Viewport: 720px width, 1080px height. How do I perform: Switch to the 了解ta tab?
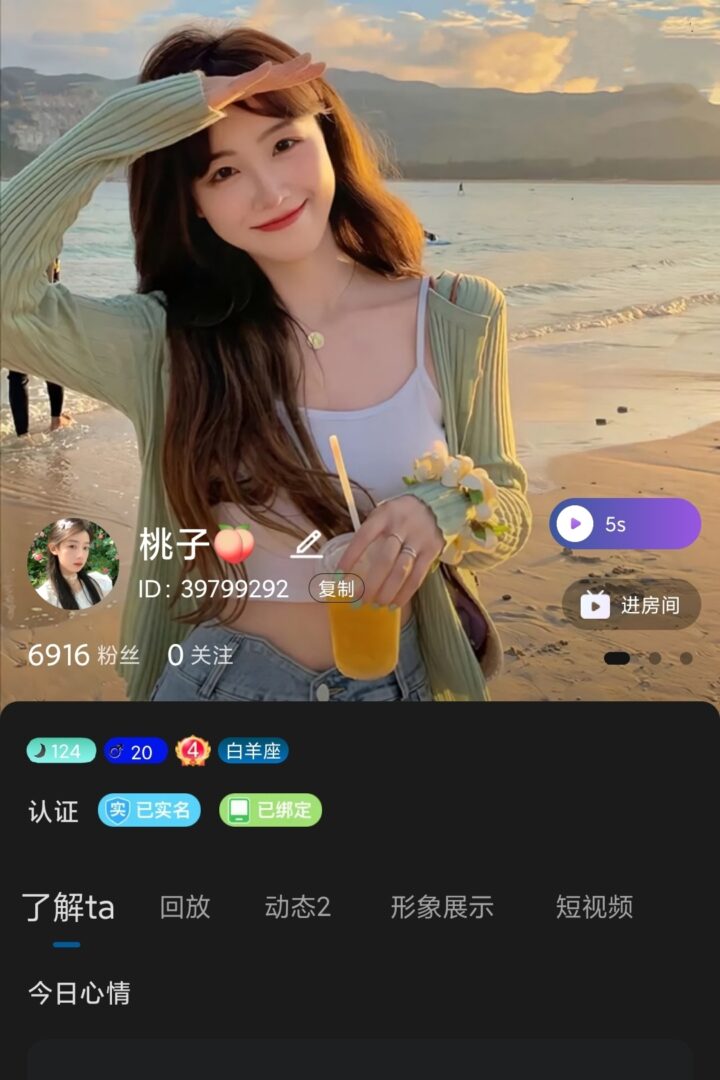coord(68,907)
